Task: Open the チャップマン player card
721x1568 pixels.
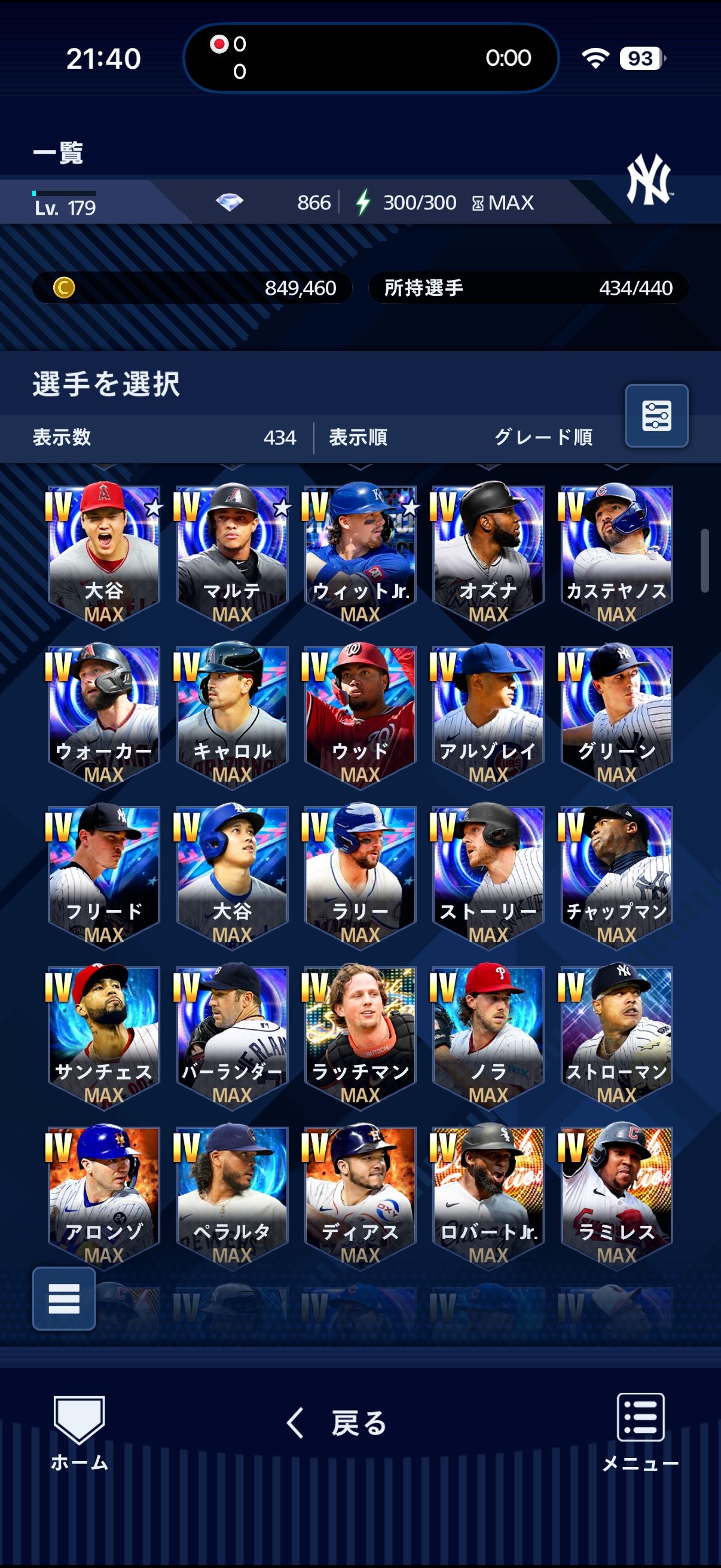Action: click(x=616, y=874)
